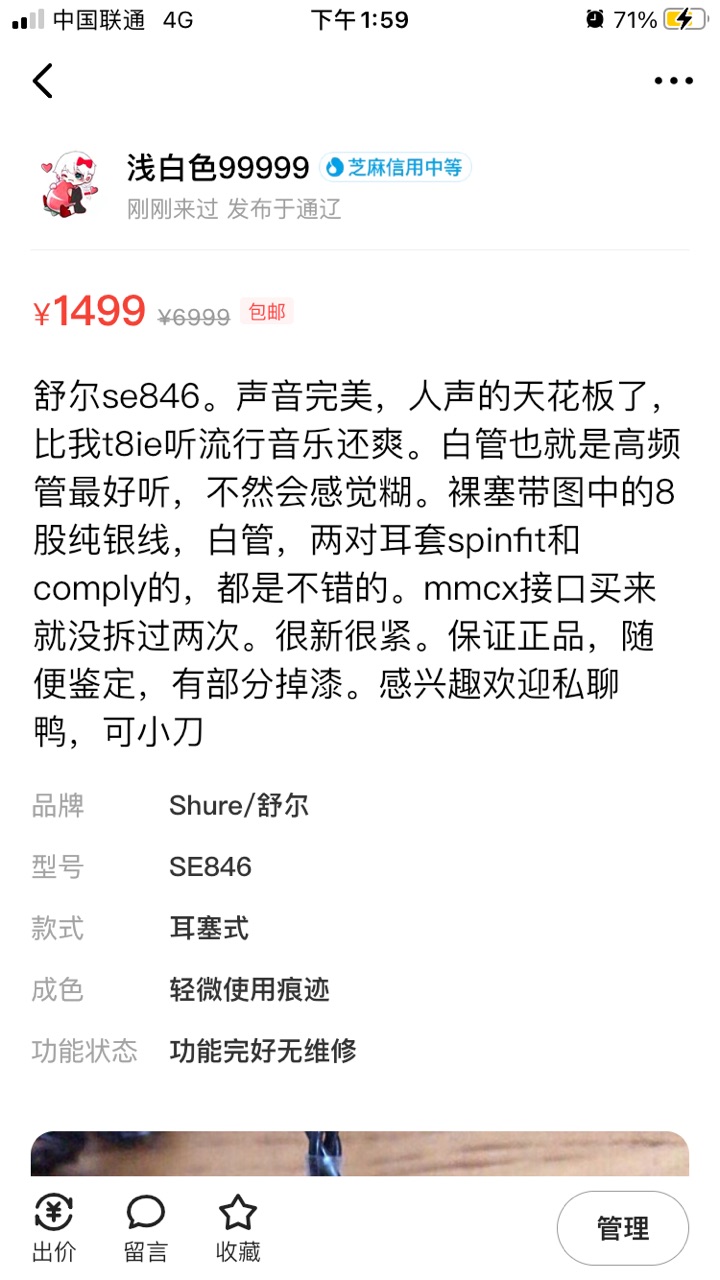Leave a comment via 留言
Viewport: 720px width, 1280px height.
[146, 1228]
